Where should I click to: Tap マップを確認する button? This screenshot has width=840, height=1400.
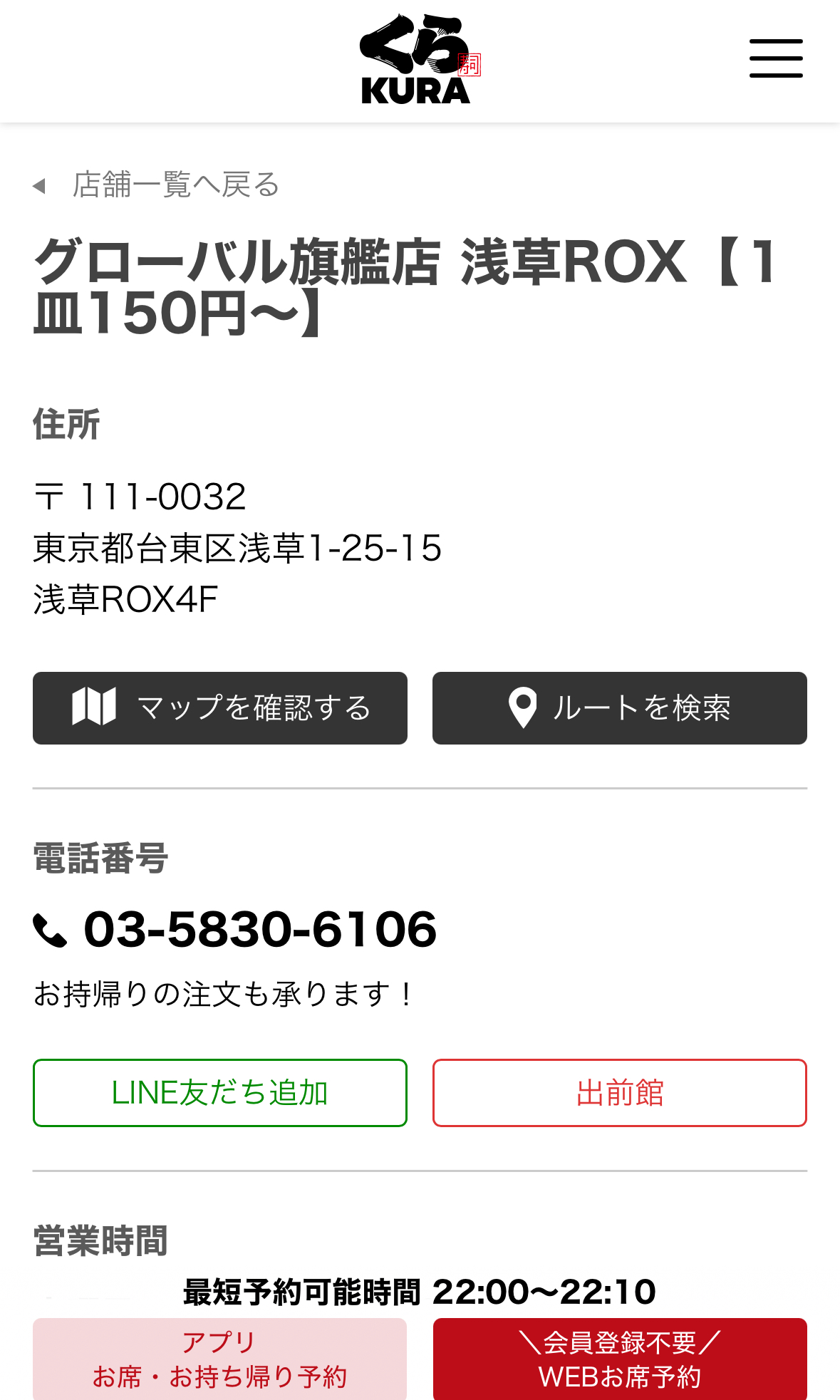coord(220,708)
